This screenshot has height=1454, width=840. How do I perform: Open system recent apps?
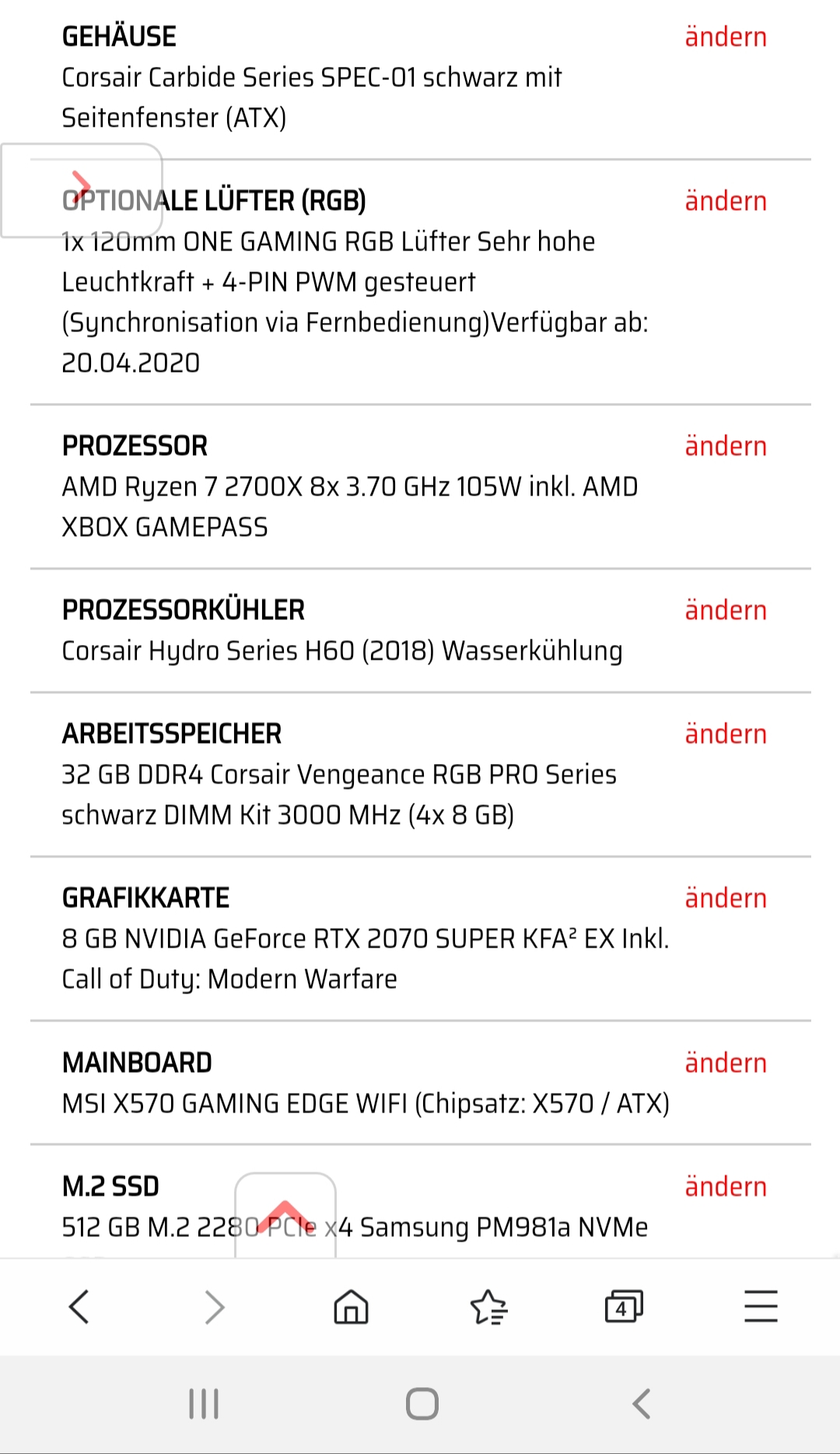tap(204, 1404)
